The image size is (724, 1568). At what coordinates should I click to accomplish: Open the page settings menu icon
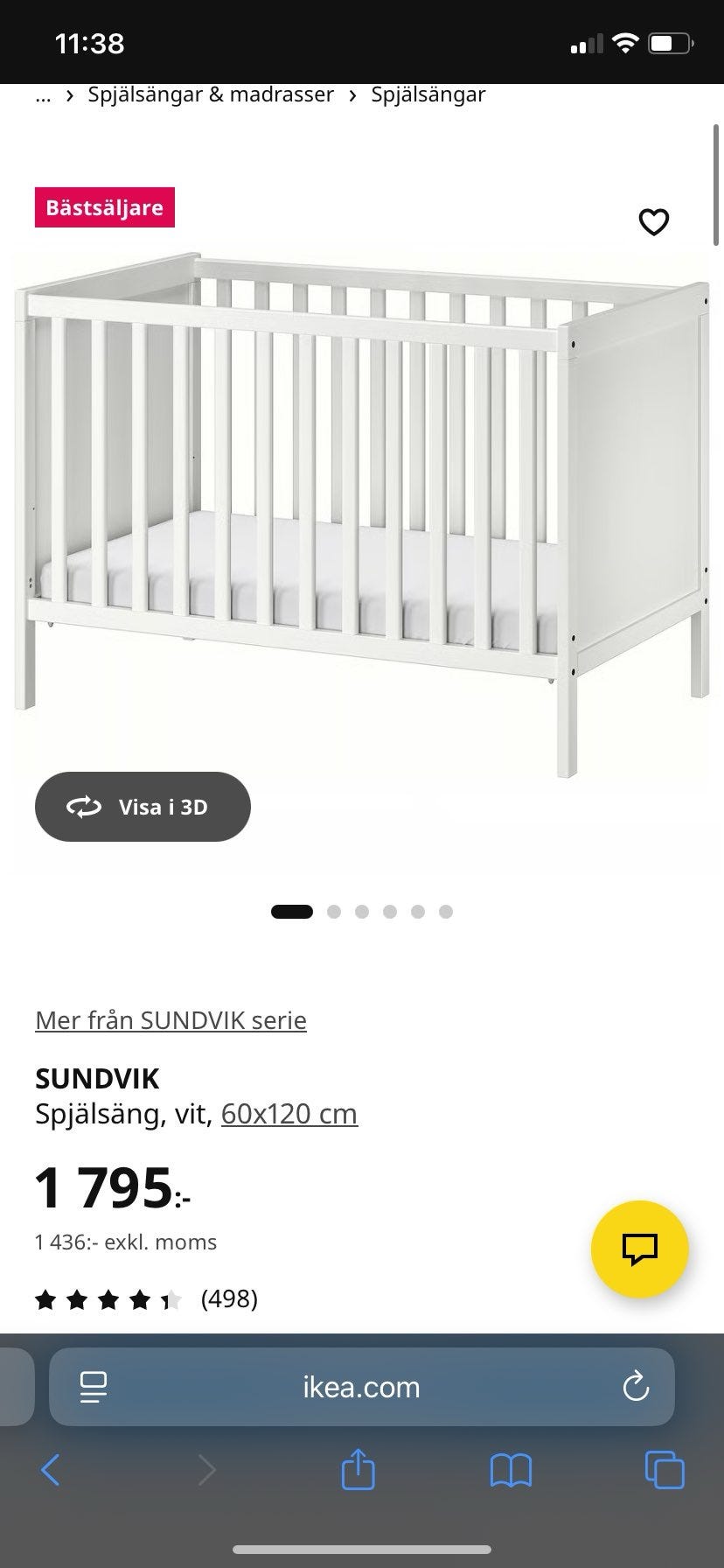coord(93,1387)
